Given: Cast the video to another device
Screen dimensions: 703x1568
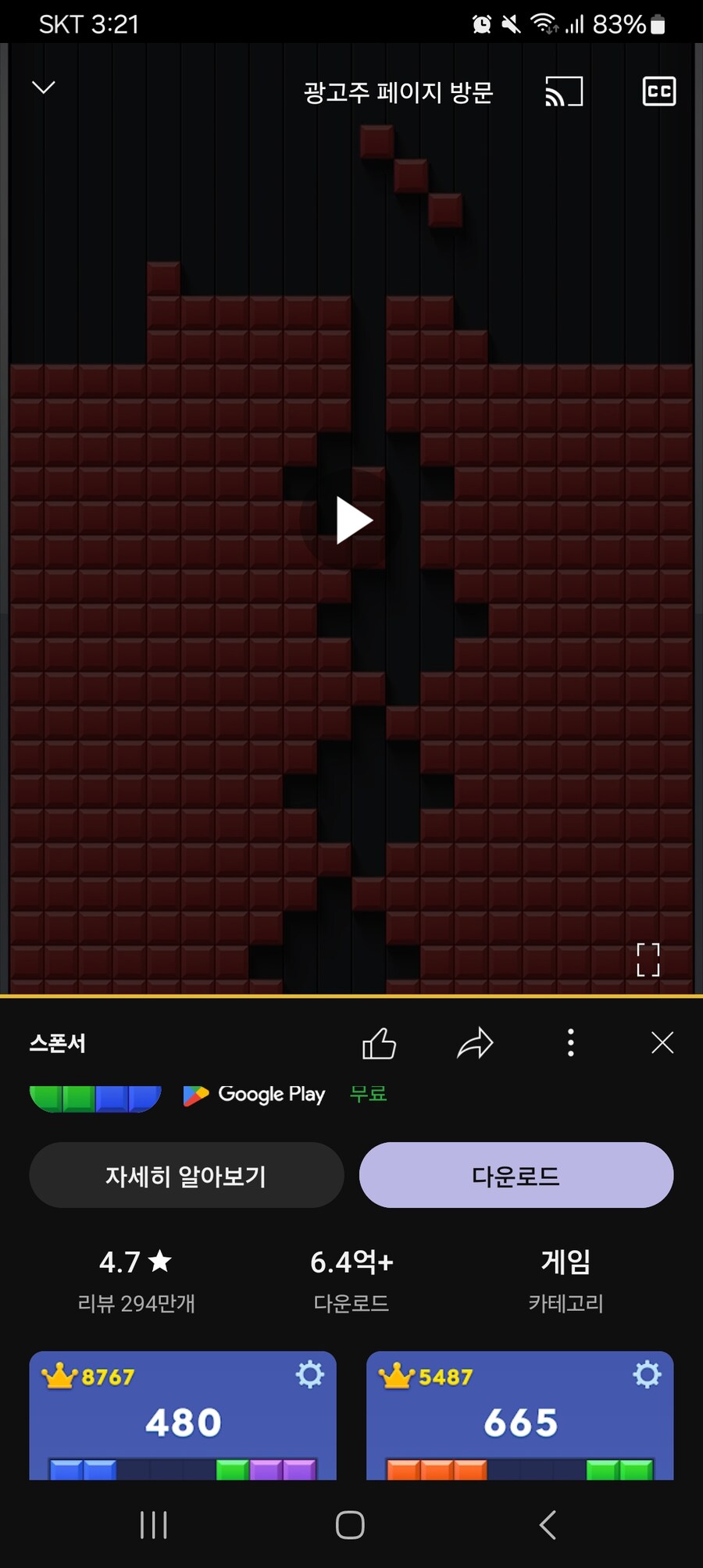Looking at the screenshot, I should 563,91.
